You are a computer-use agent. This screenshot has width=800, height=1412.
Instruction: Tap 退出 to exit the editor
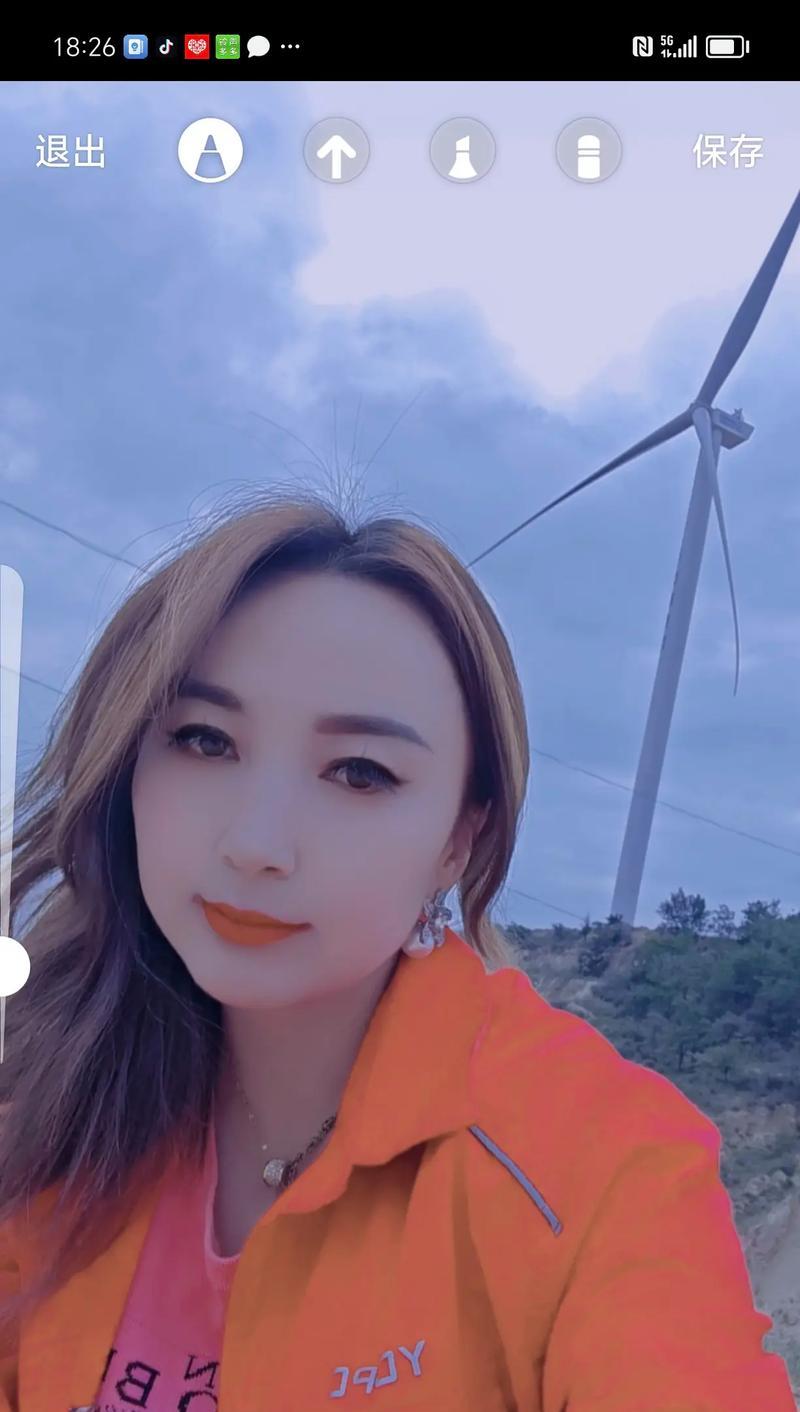(70, 152)
